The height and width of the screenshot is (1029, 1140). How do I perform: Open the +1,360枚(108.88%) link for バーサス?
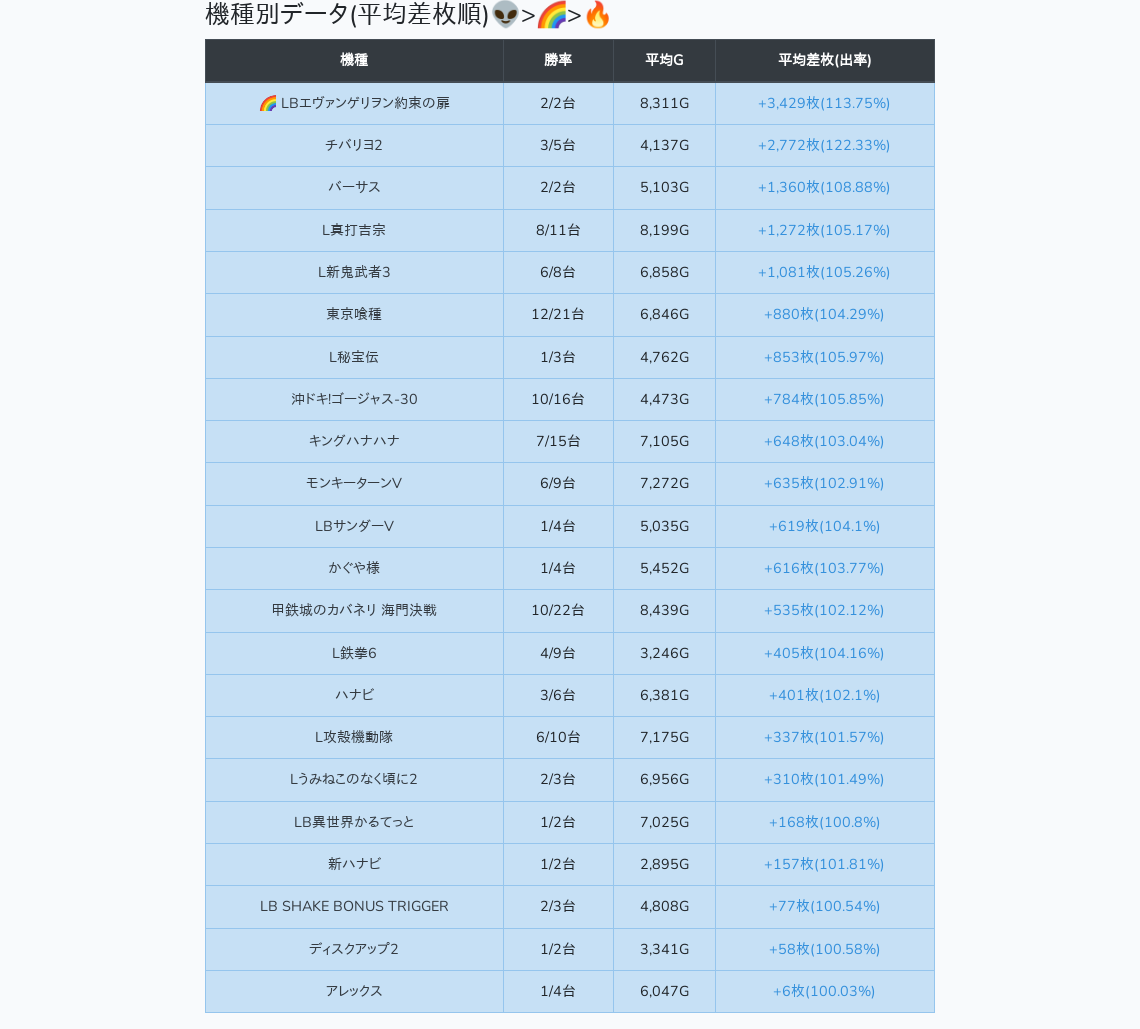point(823,187)
